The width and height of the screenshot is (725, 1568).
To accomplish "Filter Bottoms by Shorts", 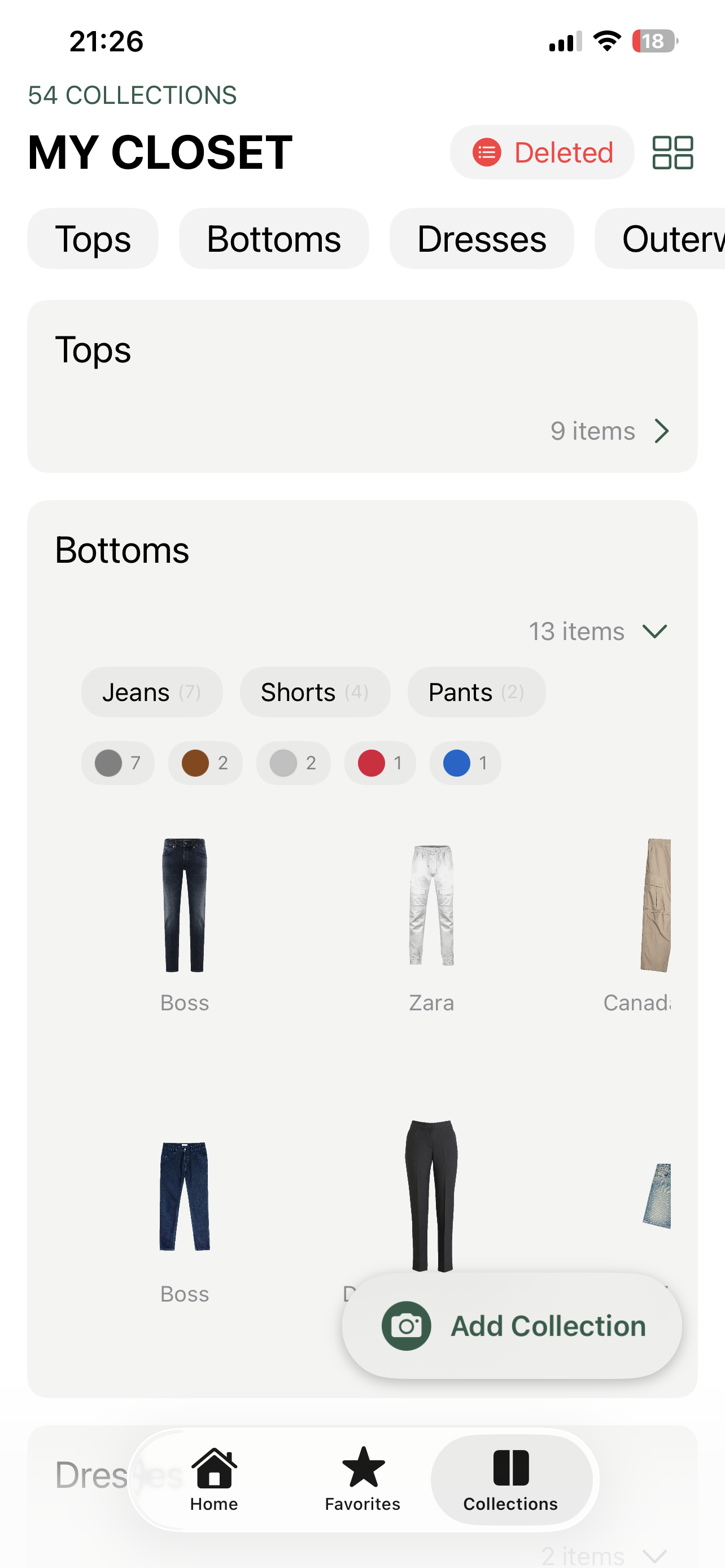I will 315,692.
